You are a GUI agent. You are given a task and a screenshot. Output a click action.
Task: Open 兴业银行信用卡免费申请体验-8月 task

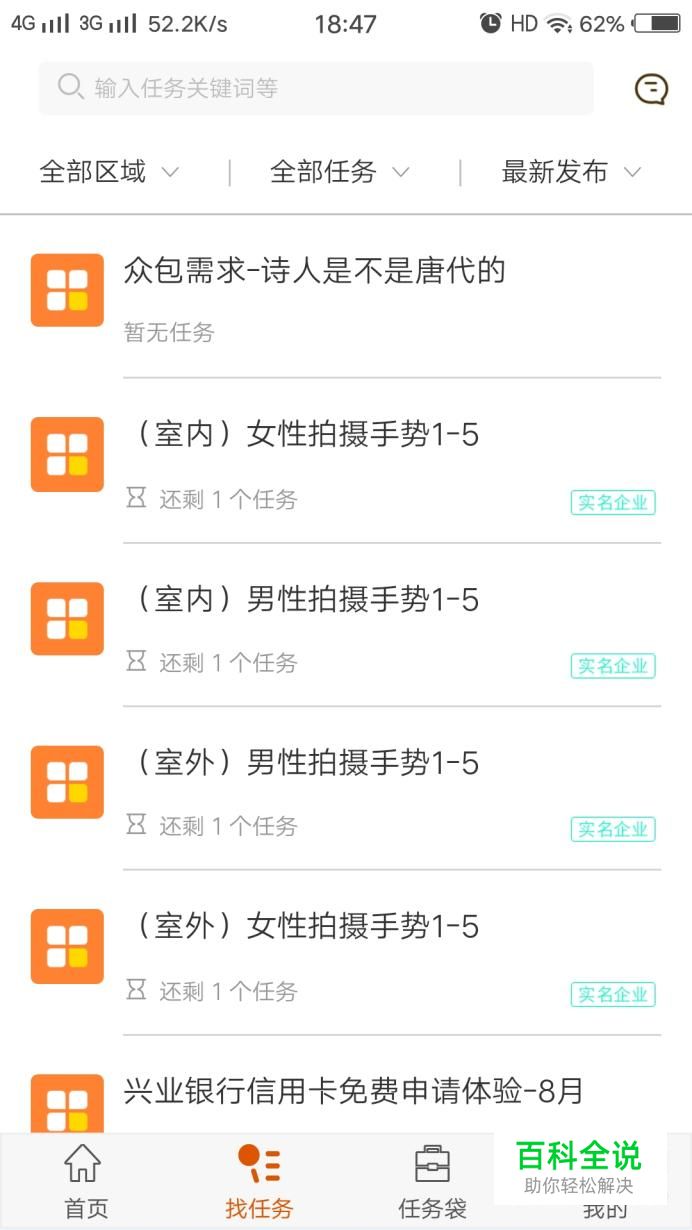point(352,1091)
